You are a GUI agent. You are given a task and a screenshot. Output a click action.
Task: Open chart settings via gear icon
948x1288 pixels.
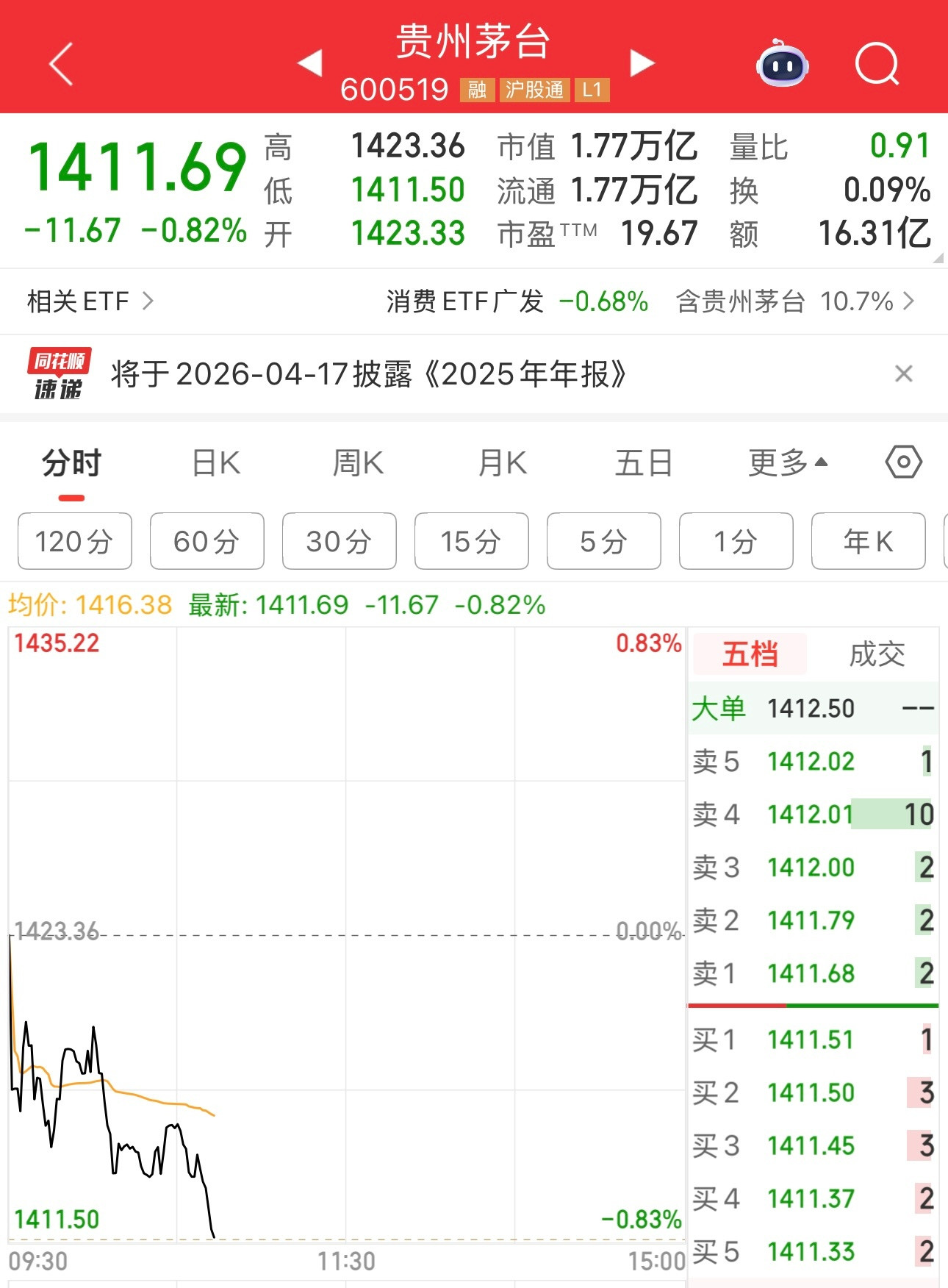point(902,462)
